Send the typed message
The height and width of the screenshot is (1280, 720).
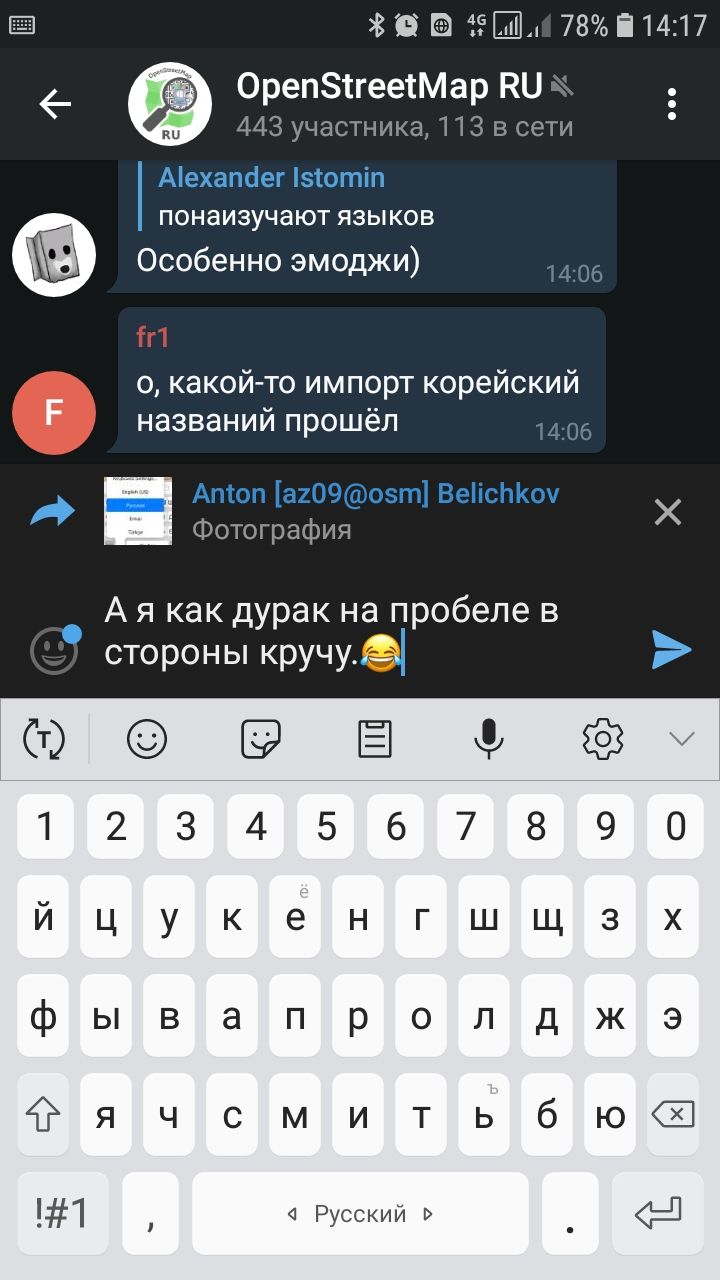coord(671,650)
